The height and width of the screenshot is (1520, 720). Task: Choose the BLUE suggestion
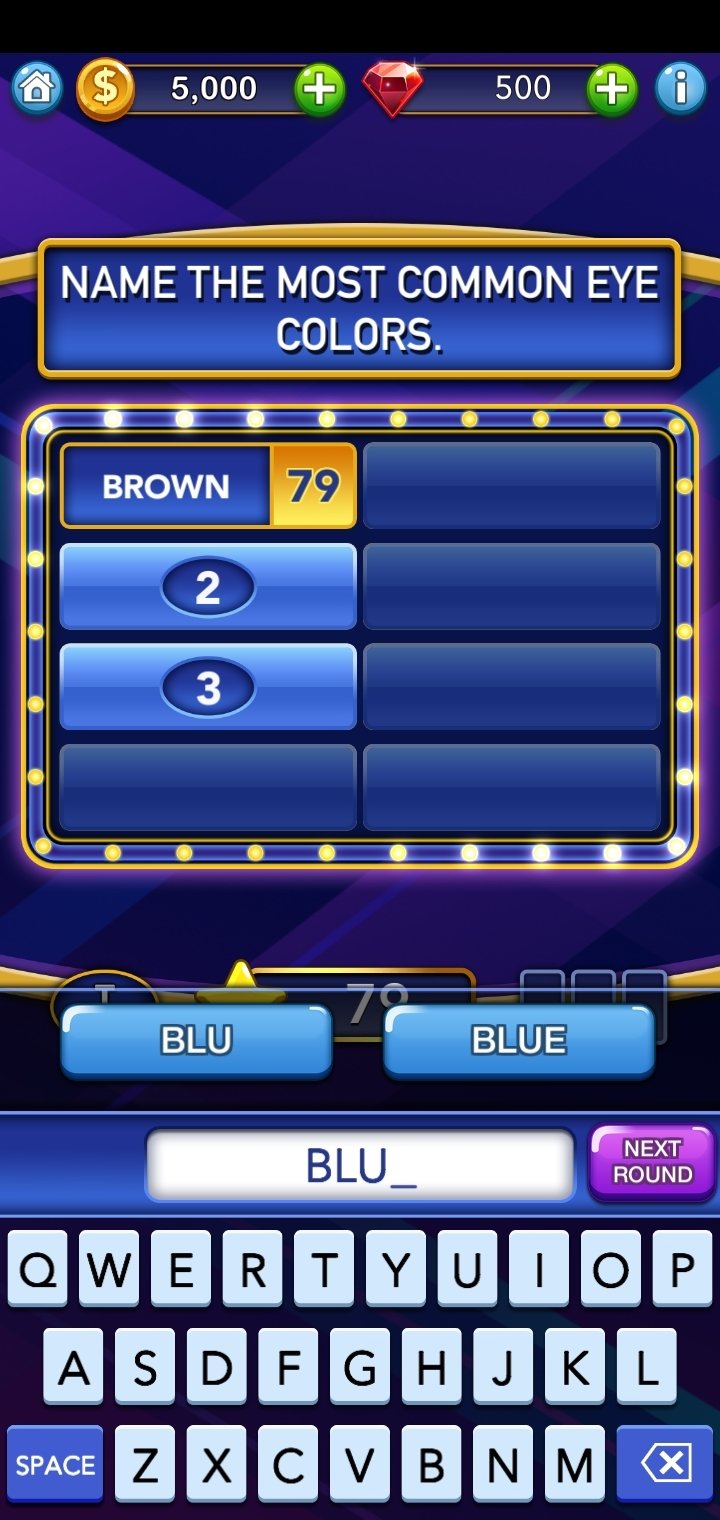click(x=518, y=1041)
